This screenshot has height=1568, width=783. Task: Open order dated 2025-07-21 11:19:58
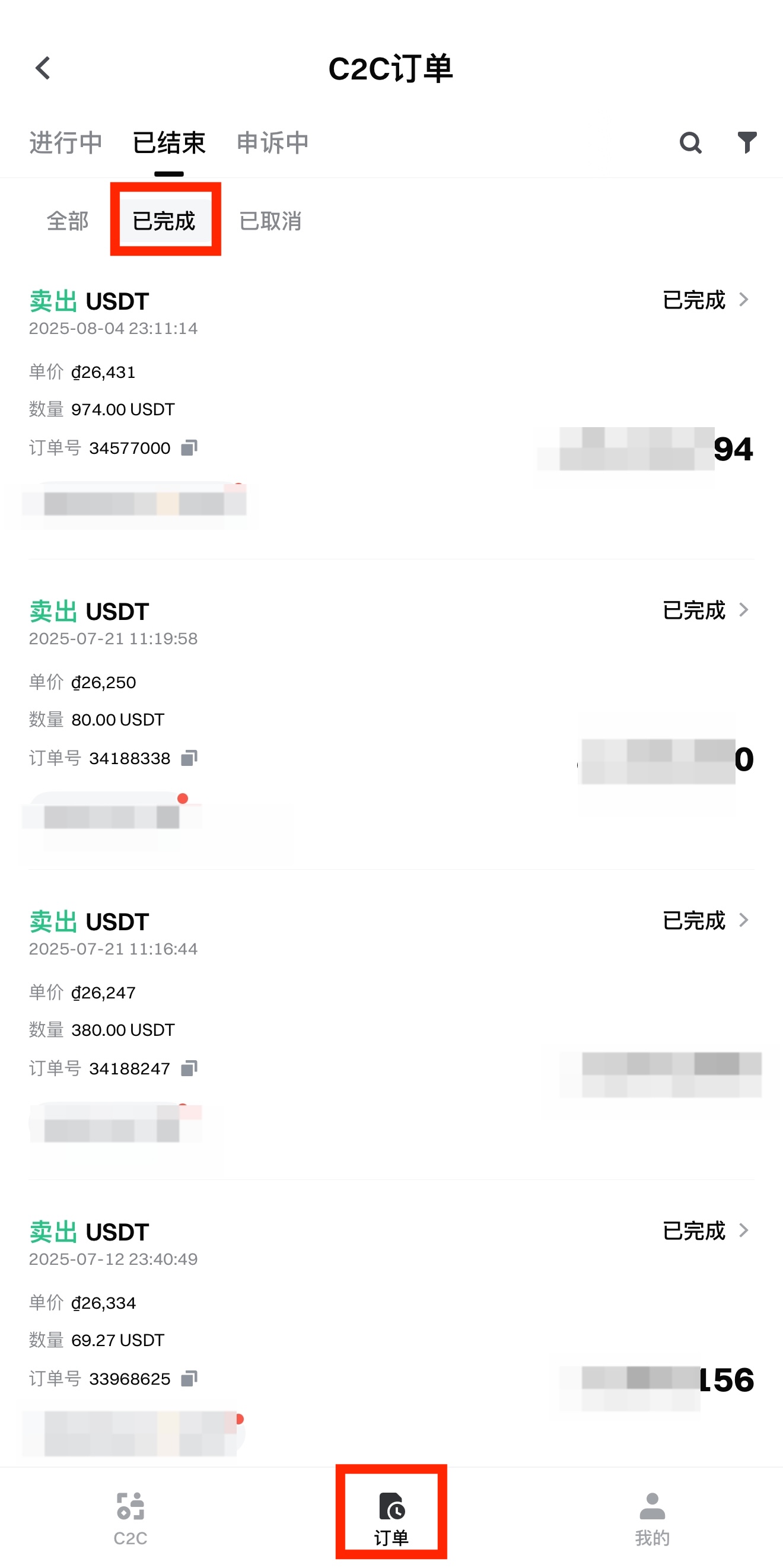706,610
